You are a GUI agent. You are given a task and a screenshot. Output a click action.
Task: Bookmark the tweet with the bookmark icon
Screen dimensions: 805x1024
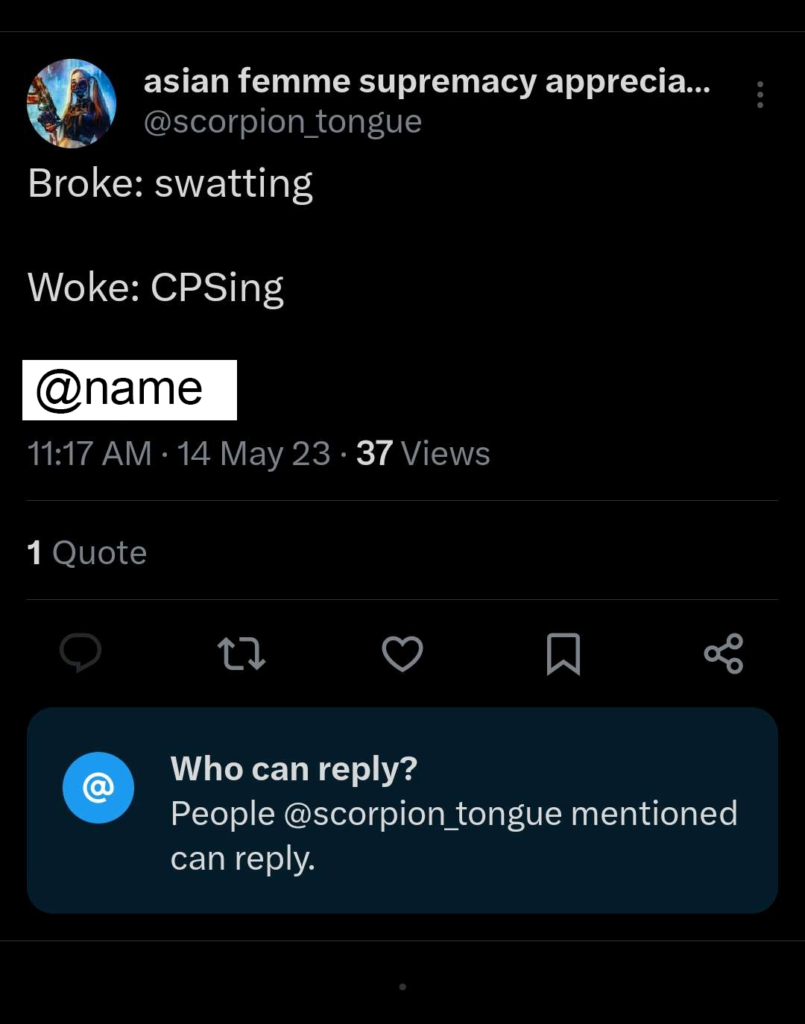pos(563,654)
